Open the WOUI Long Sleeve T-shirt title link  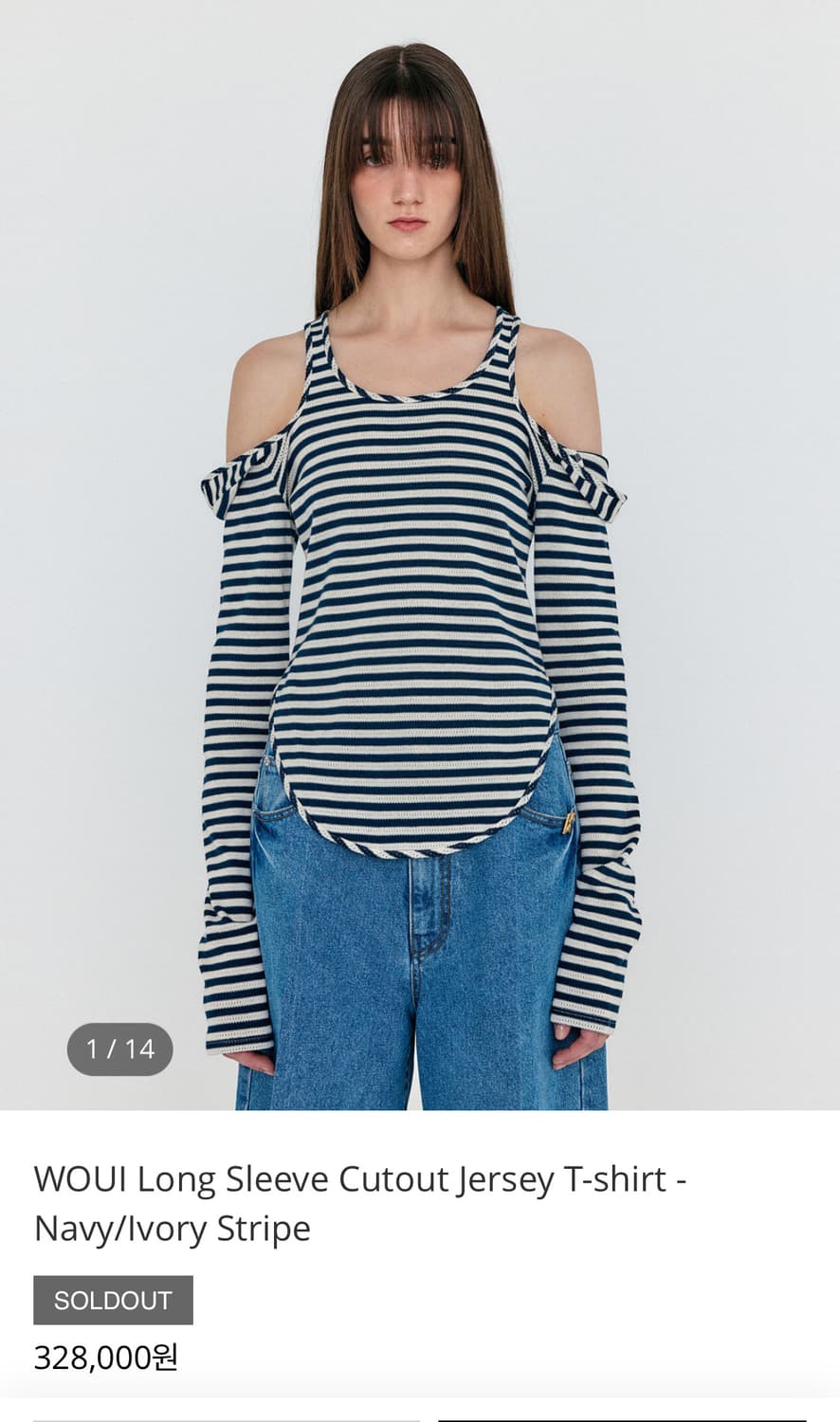360,1179
